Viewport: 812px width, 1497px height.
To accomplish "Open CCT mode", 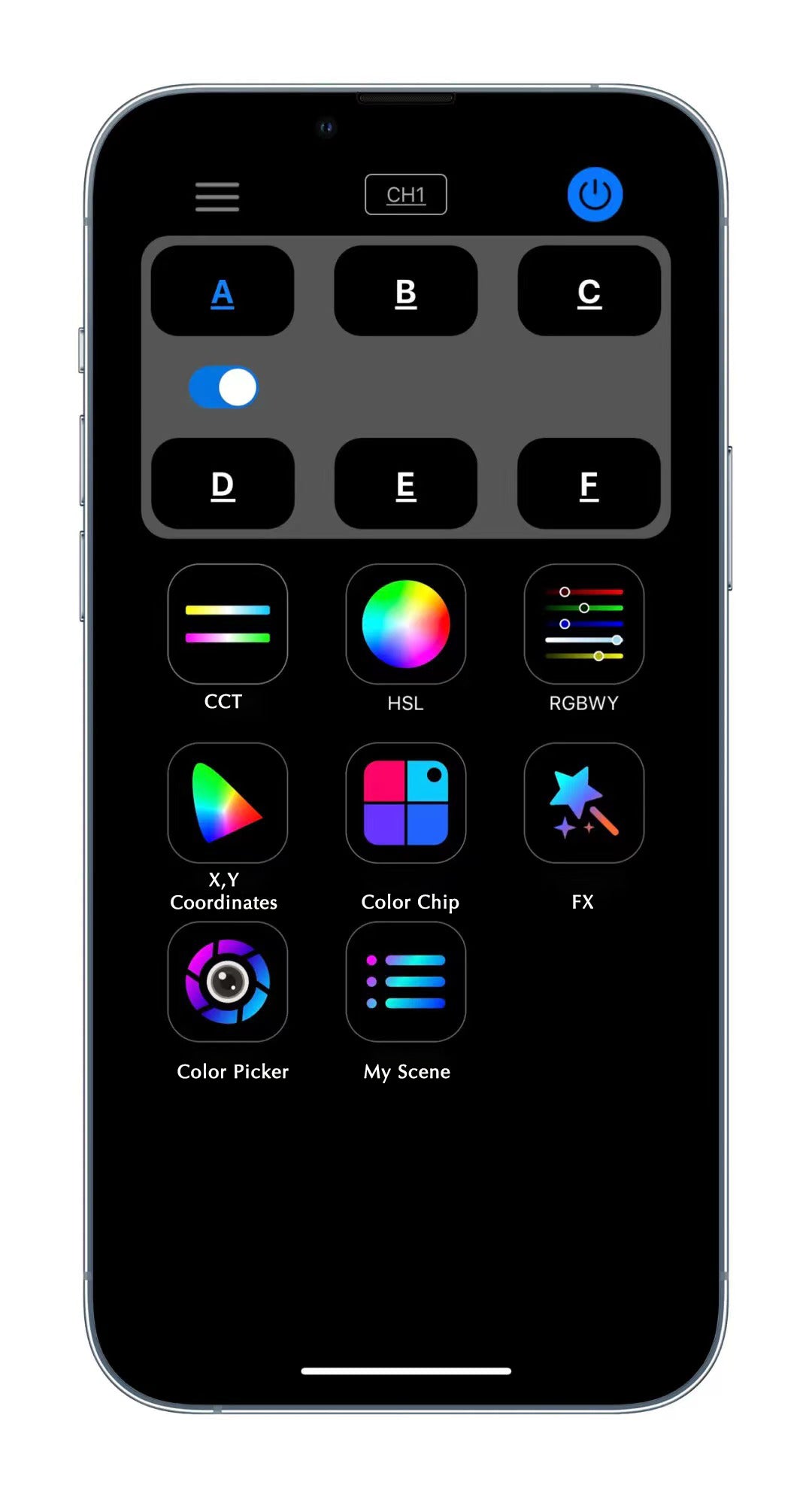I will pyautogui.click(x=228, y=624).
